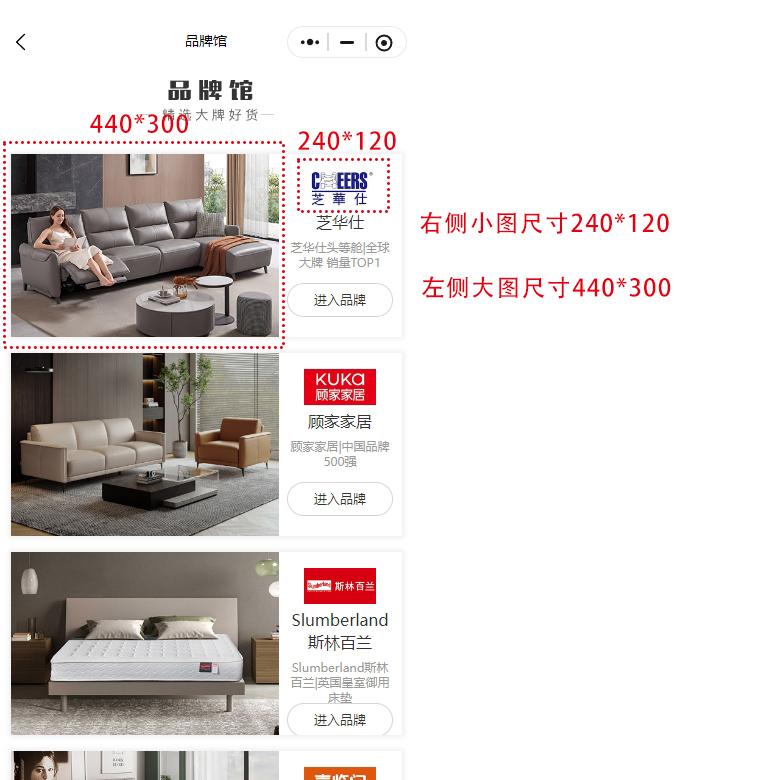Close the mini program with the circle icon

384,42
